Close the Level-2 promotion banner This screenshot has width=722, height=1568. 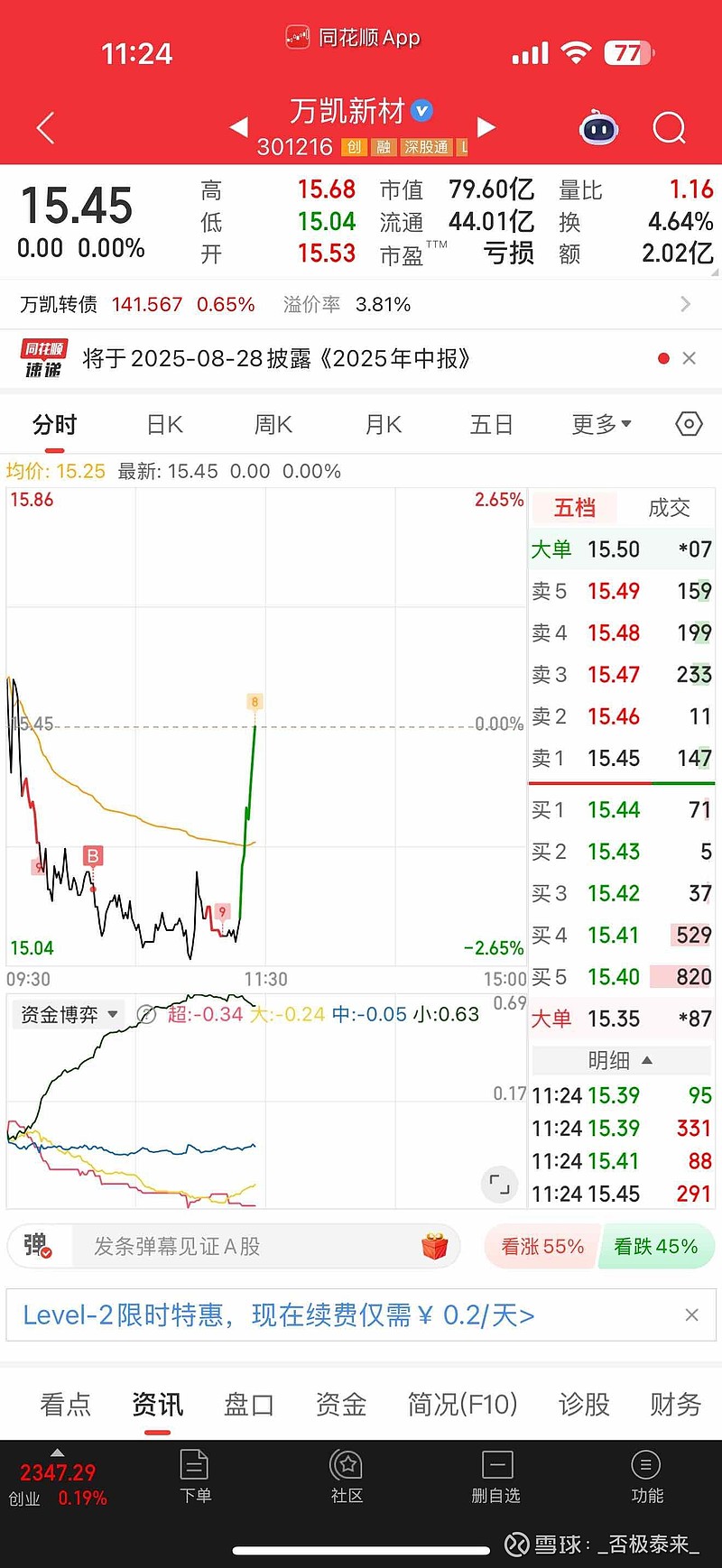[x=691, y=1315]
